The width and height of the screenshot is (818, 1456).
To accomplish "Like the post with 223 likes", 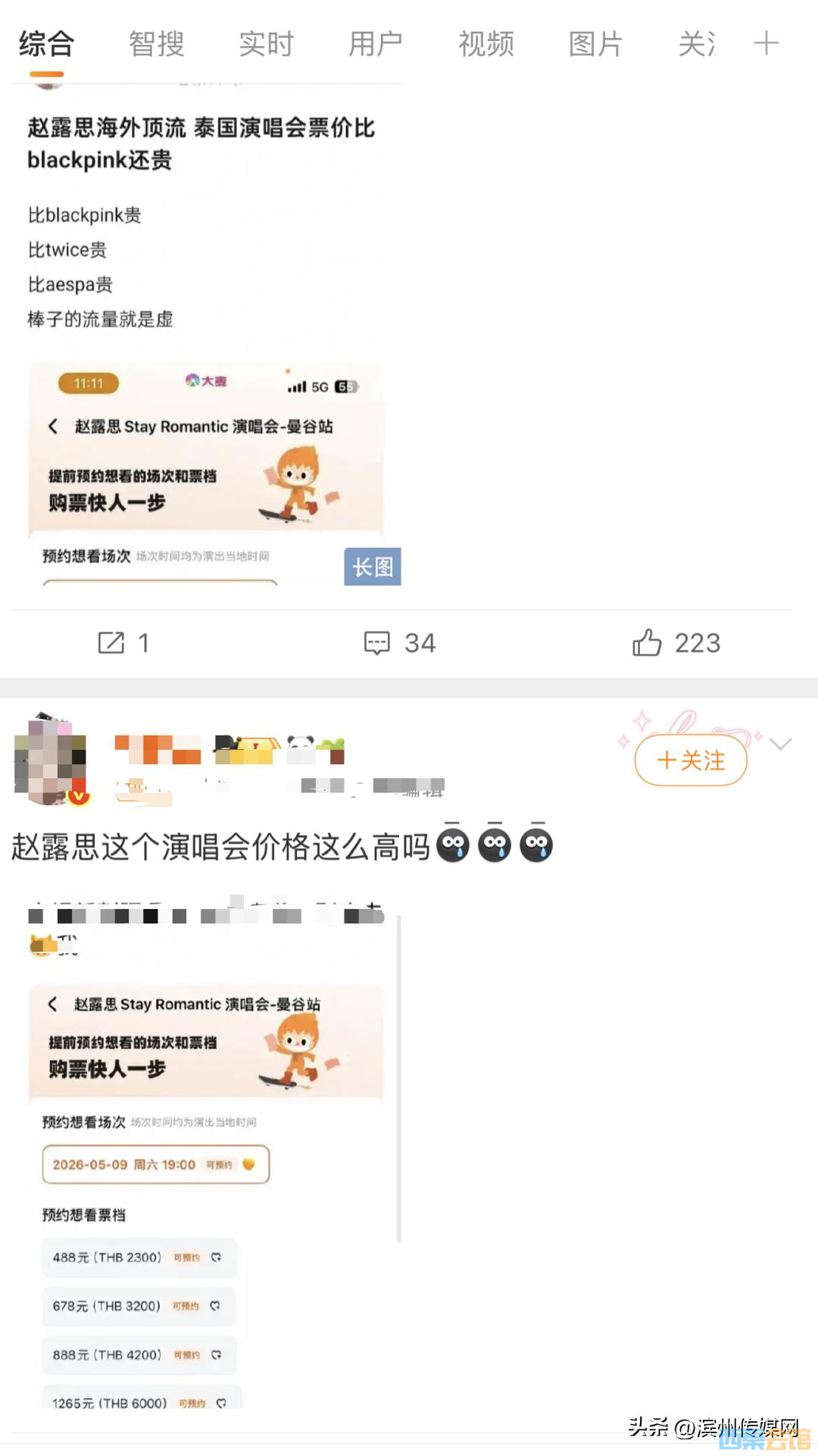I will pos(676,643).
